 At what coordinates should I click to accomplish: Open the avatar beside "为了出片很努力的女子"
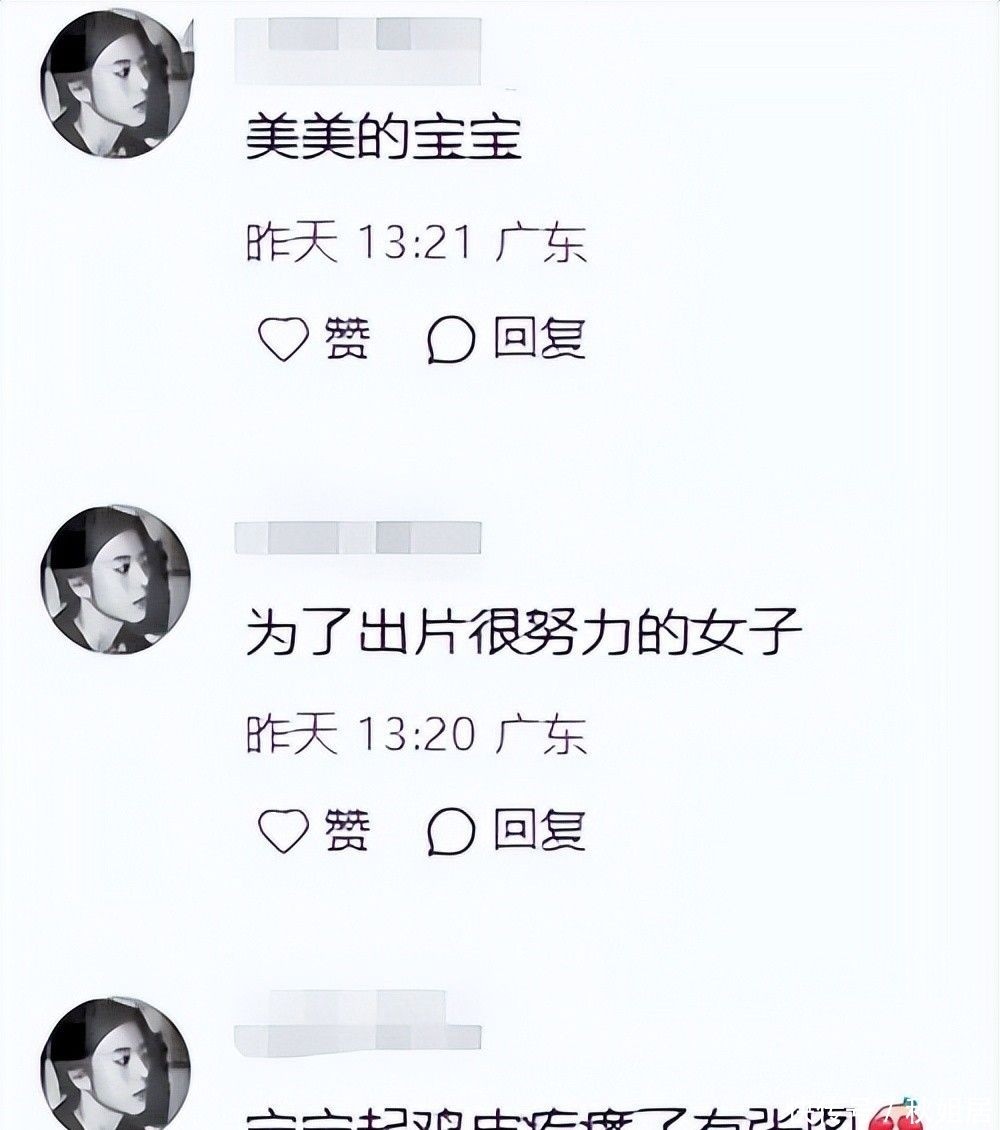[x=115, y=579]
